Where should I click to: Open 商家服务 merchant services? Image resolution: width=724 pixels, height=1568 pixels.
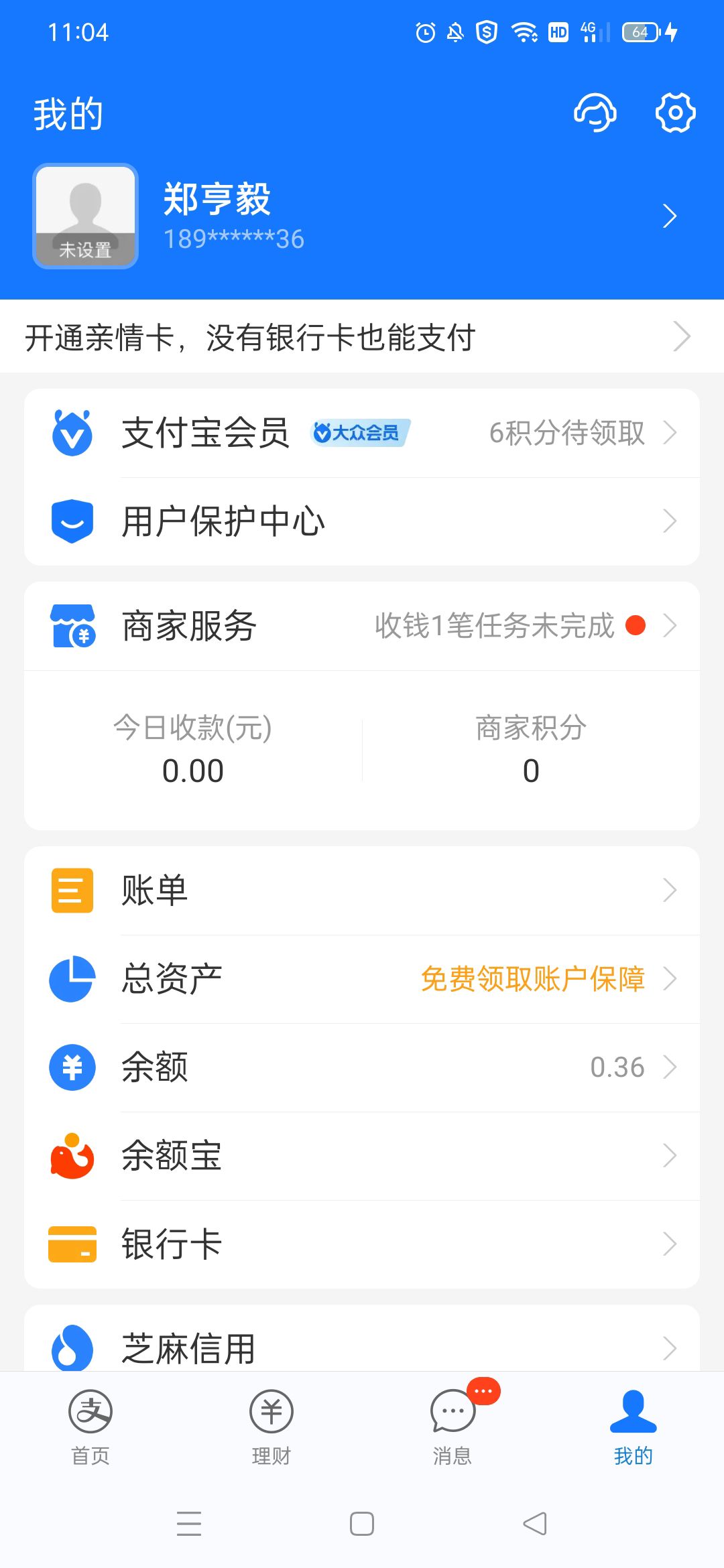[362, 626]
